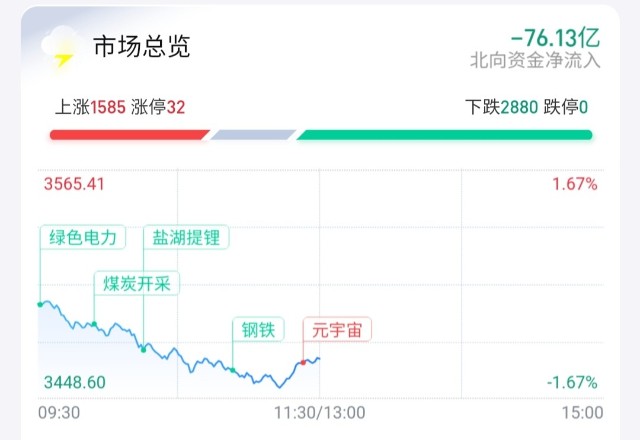The image size is (640, 440).
Task: Open the 绿色电力 sector tag
Action: [x=84, y=237]
